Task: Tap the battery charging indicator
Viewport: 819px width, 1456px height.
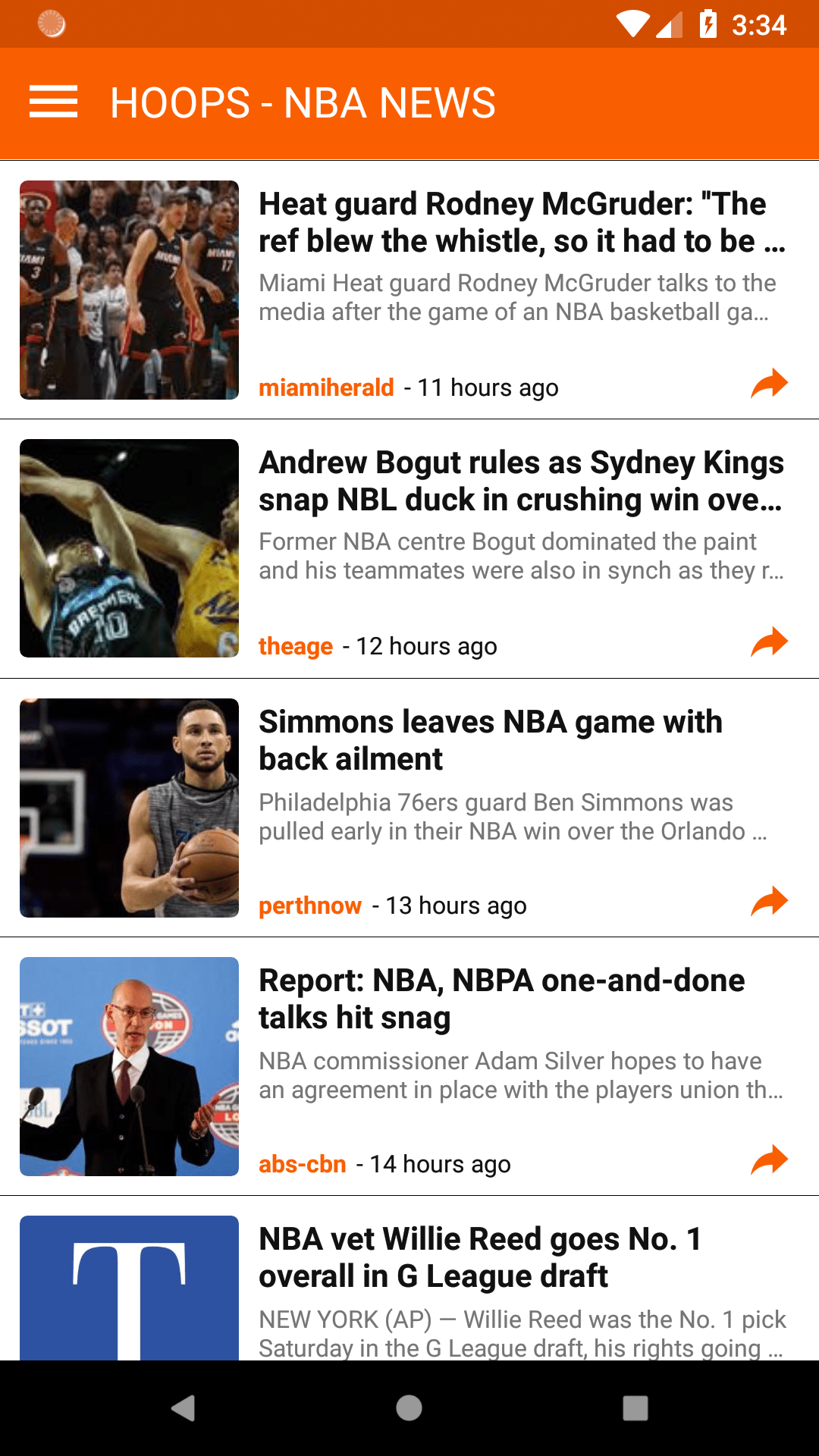Action: coord(708,25)
